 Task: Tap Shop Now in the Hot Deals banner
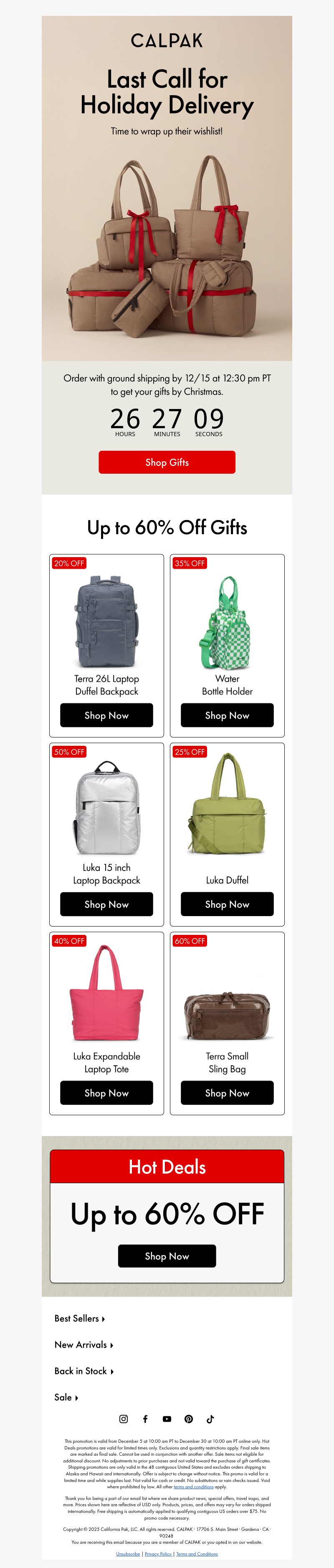pos(167,1256)
